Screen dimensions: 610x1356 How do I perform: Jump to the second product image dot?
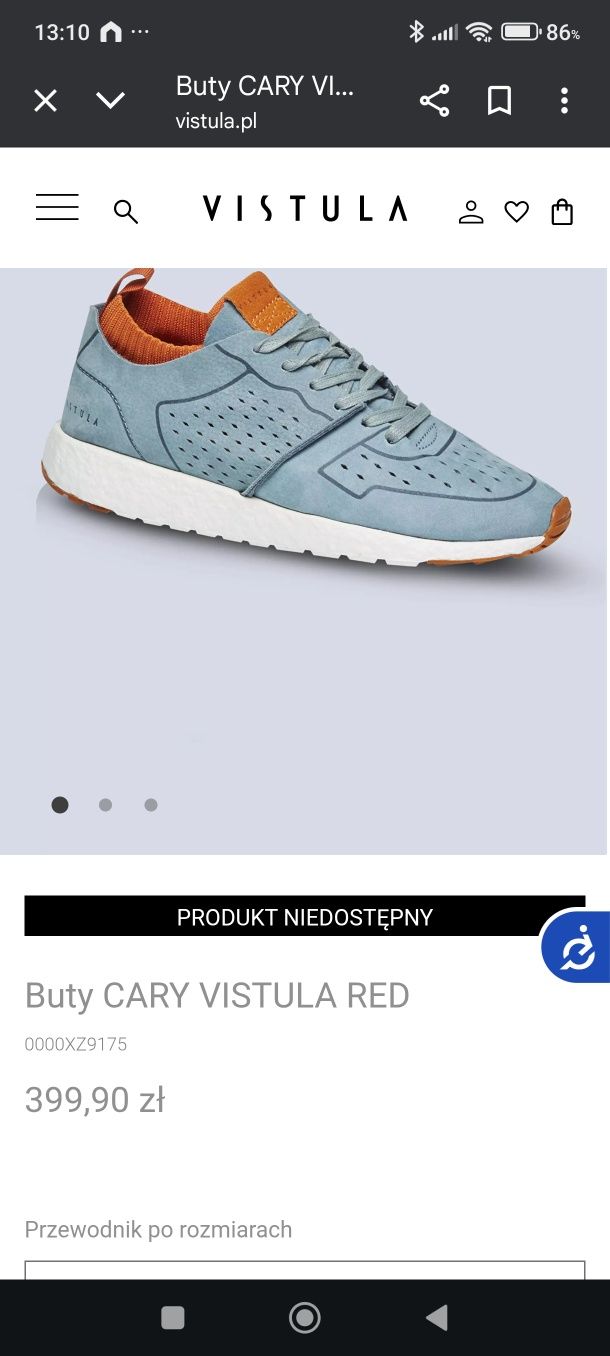point(105,805)
